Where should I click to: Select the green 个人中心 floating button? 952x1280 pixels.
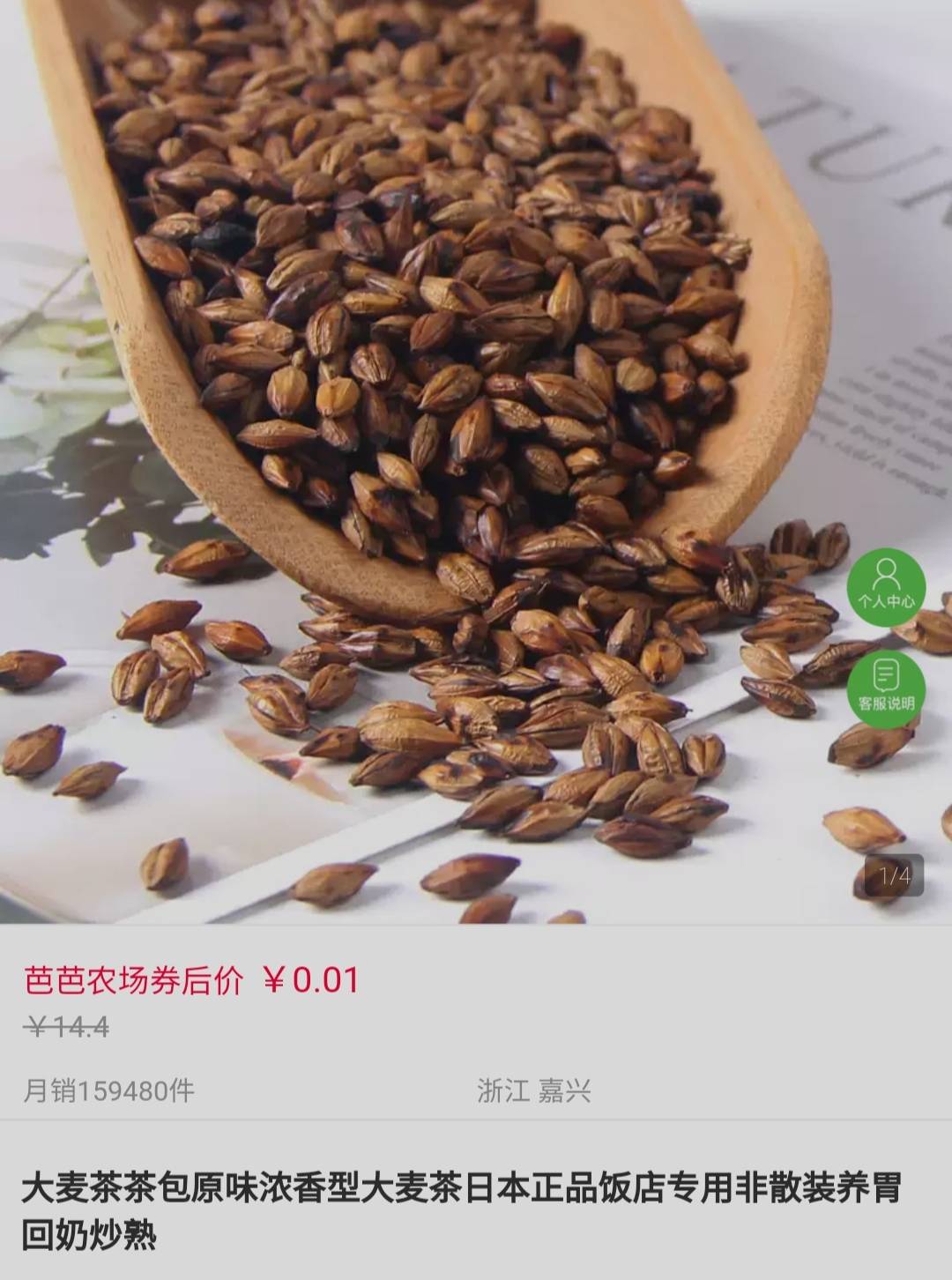pos(886,587)
